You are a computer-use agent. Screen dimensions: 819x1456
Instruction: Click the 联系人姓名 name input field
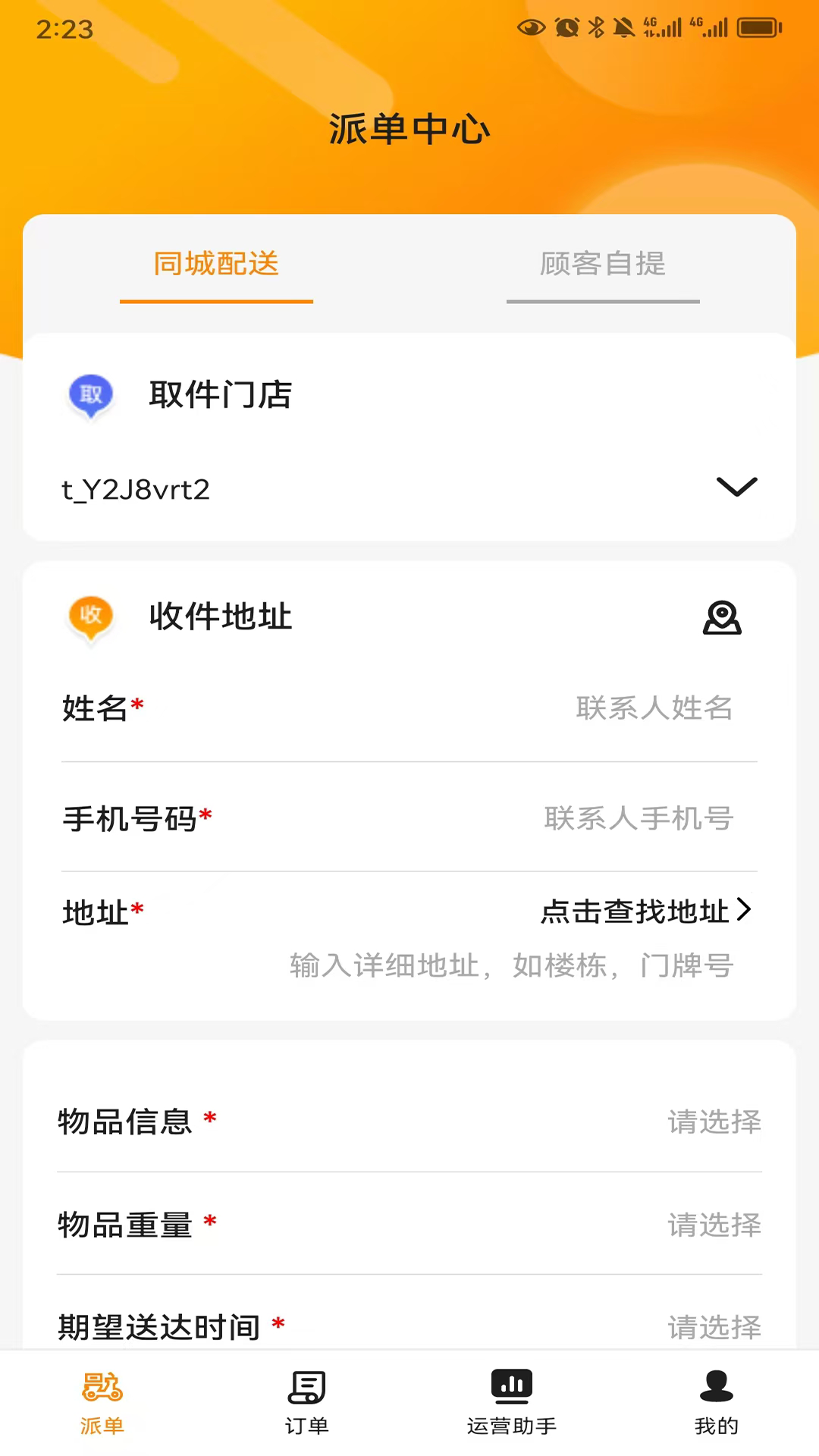pyautogui.click(x=655, y=708)
